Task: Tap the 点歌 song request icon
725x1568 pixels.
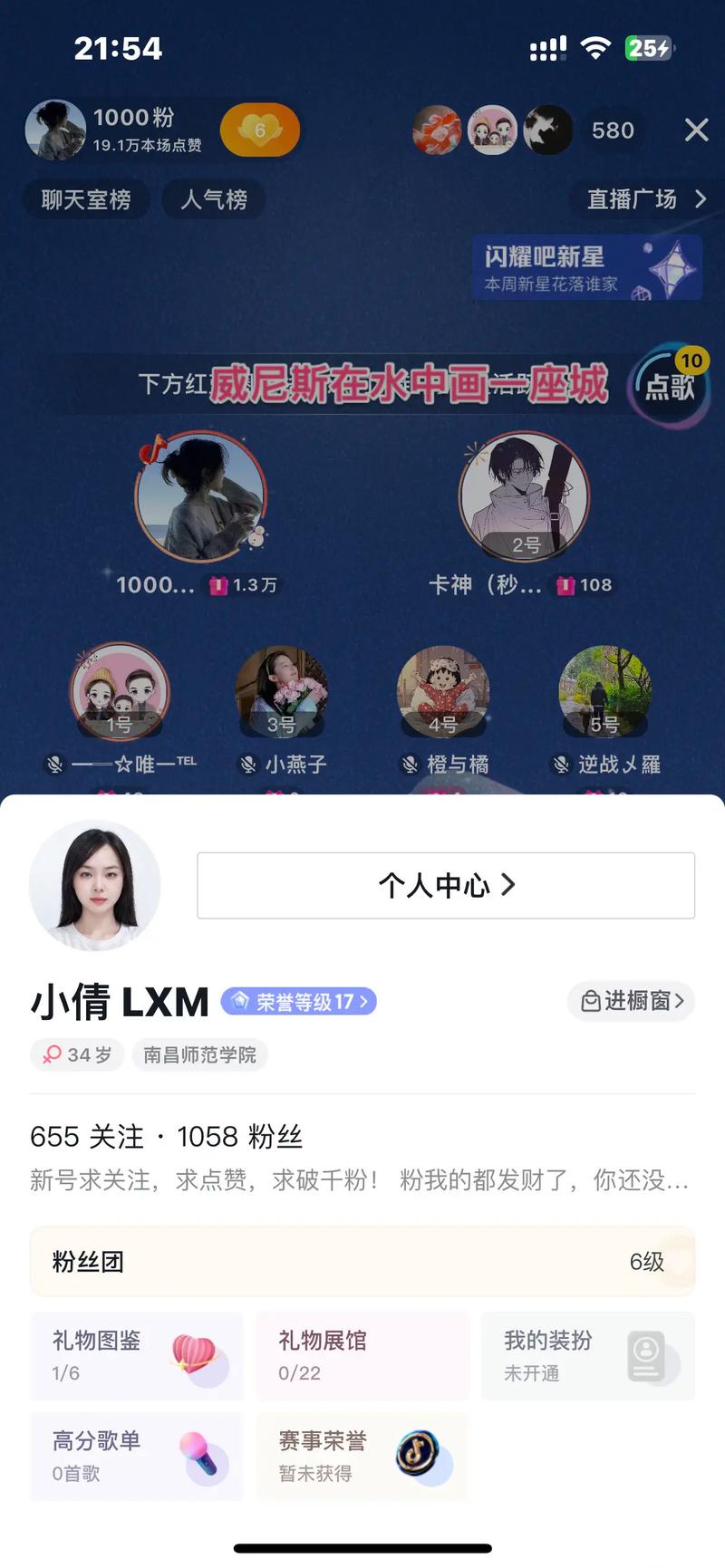Action: click(x=668, y=388)
